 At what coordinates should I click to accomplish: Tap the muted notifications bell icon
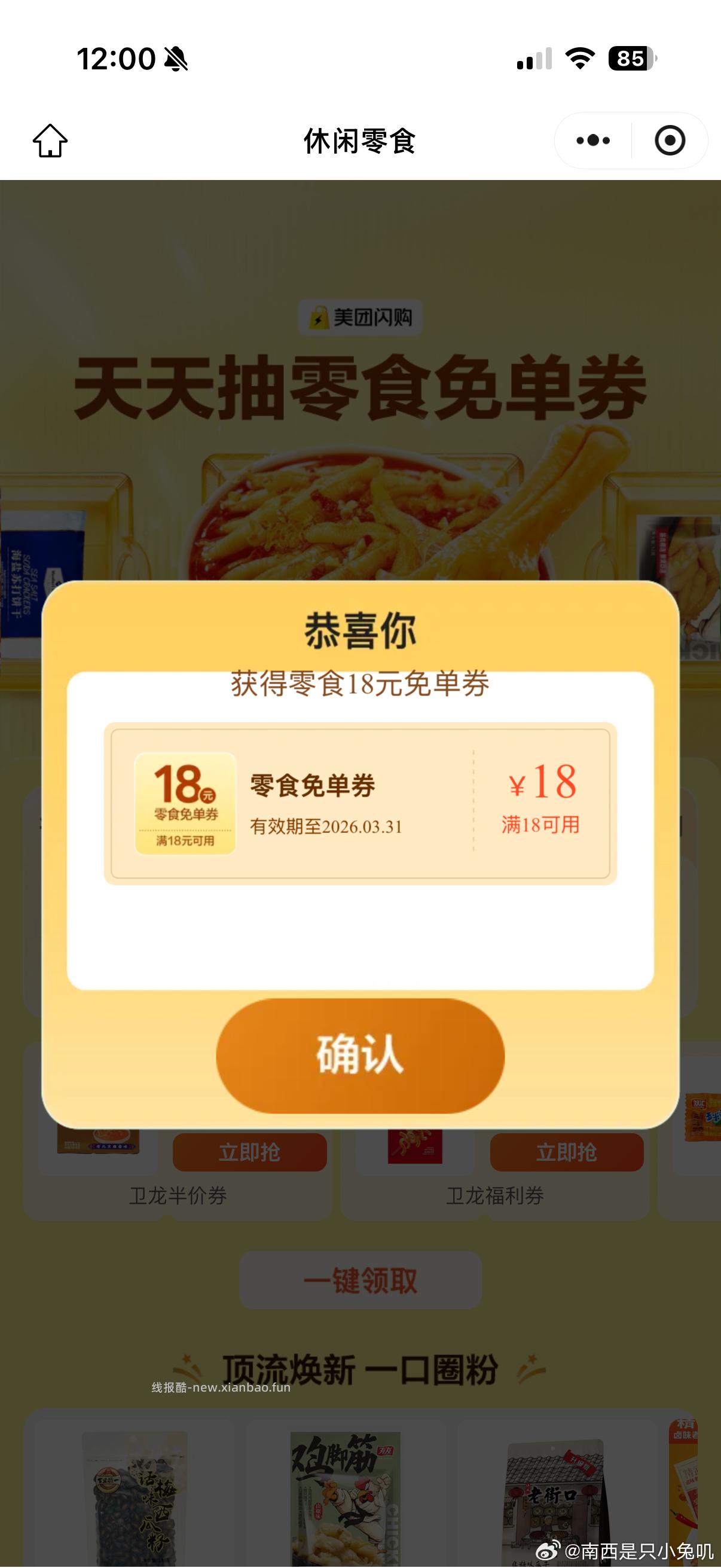(x=175, y=59)
